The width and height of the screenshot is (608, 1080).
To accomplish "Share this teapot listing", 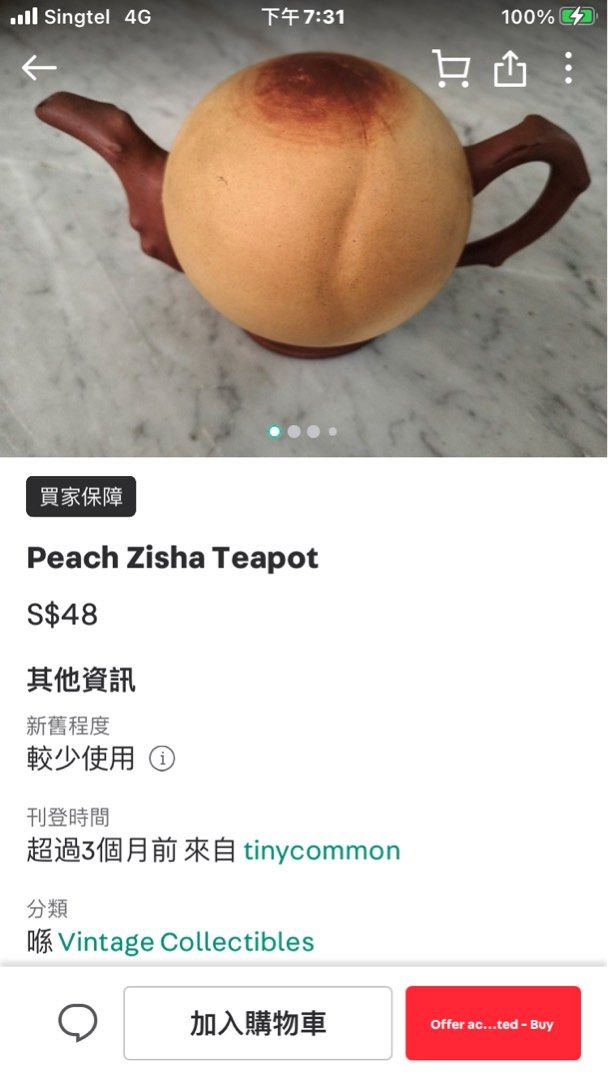I will point(510,68).
